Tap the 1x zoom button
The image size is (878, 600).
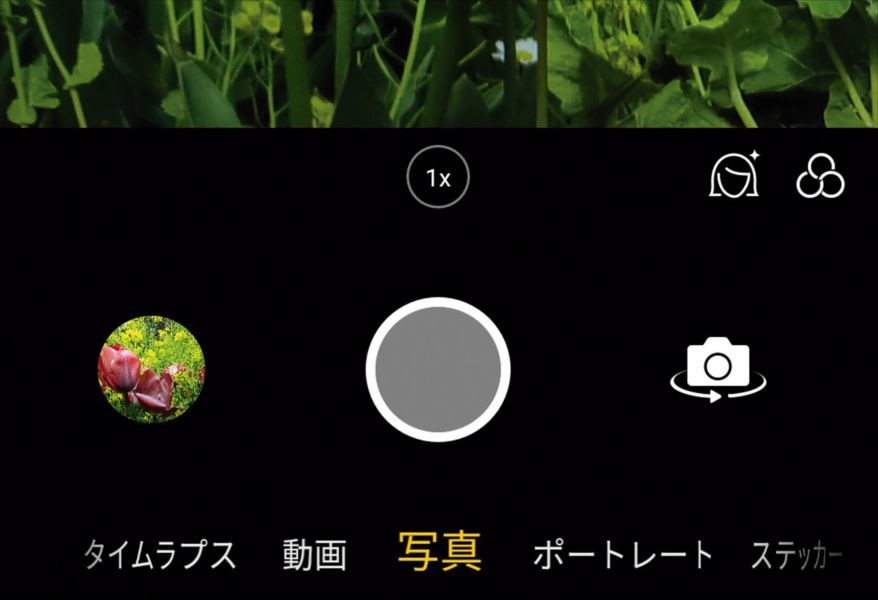[x=438, y=179]
